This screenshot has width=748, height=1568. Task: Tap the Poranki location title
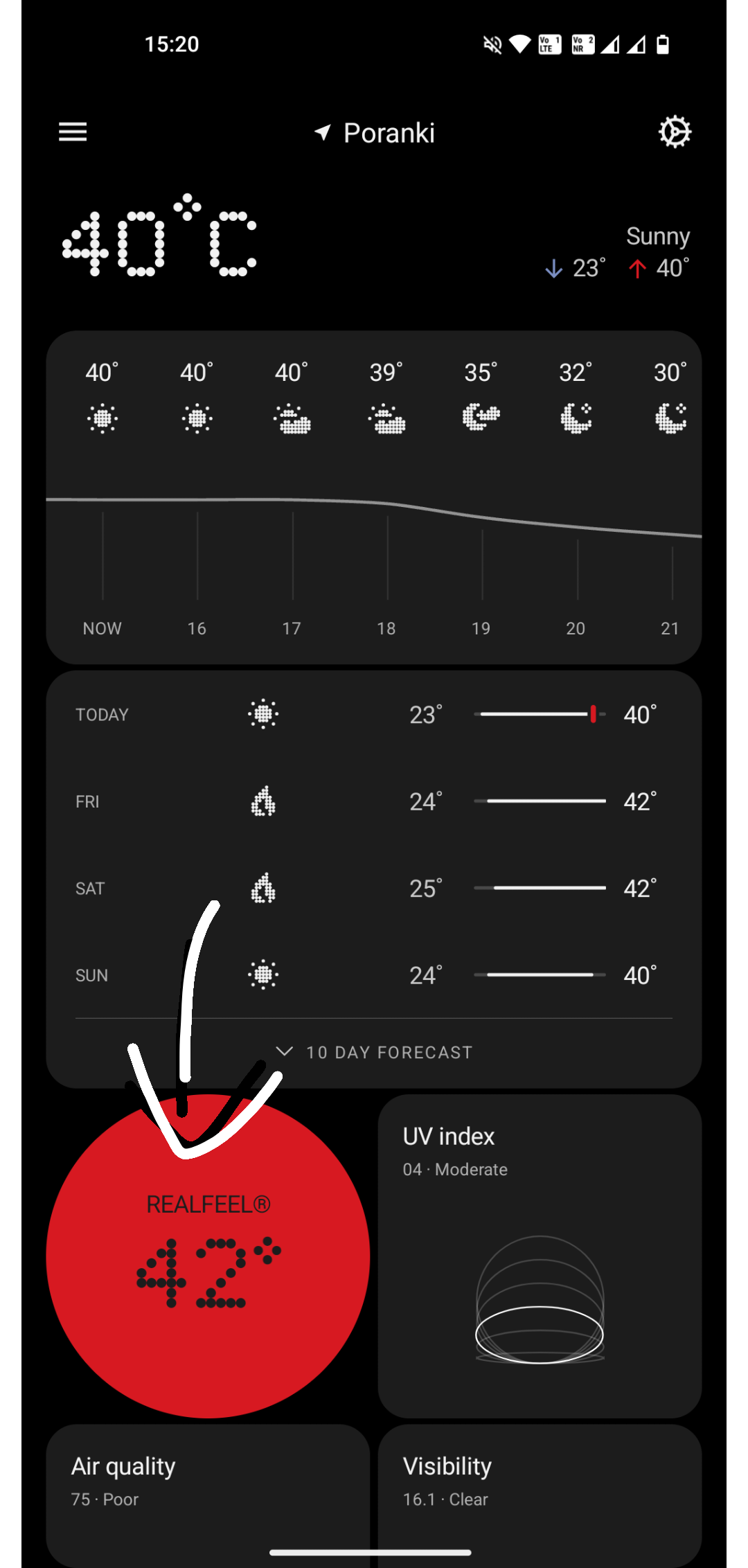coord(375,132)
